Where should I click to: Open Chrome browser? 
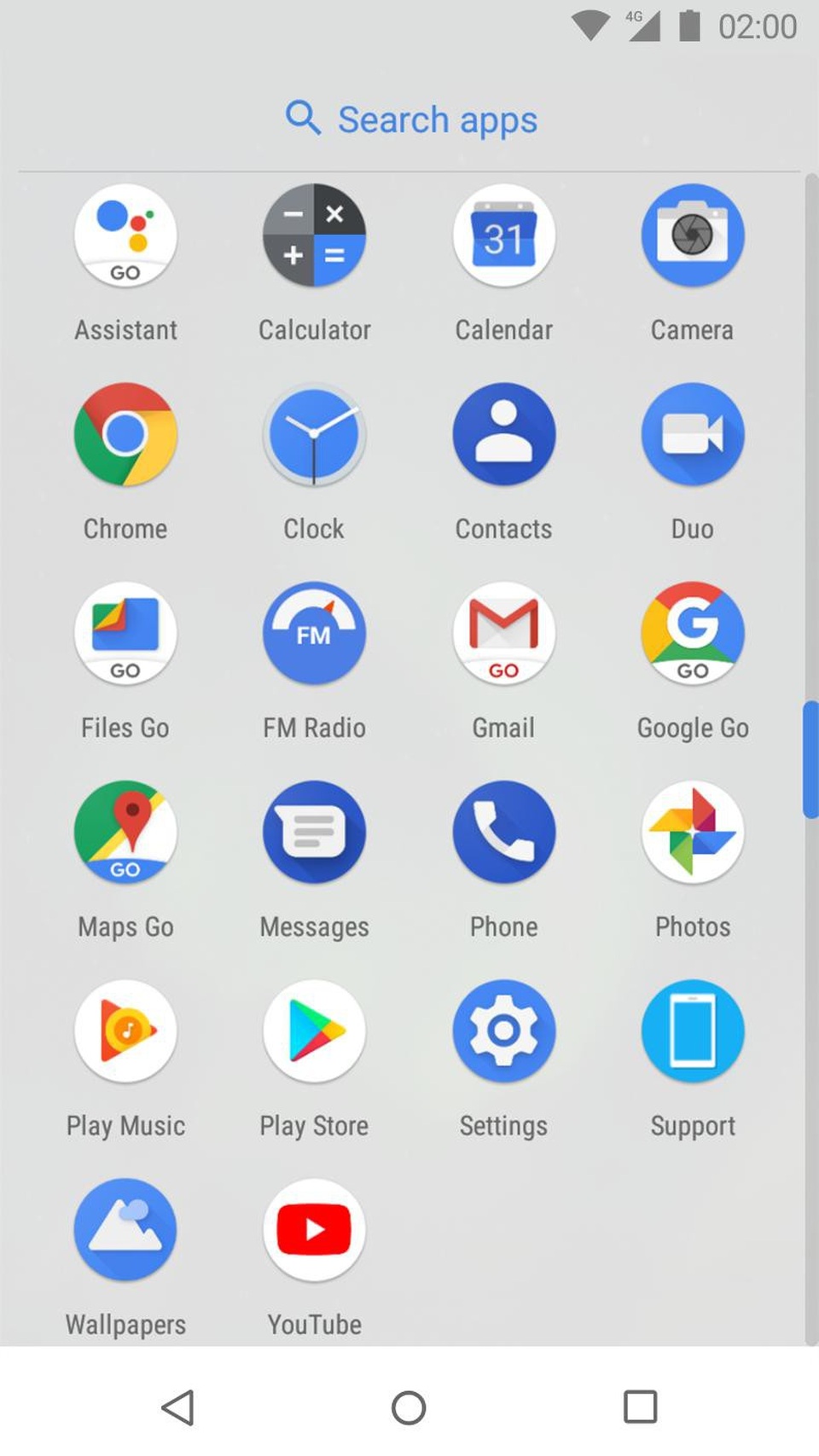click(x=125, y=435)
